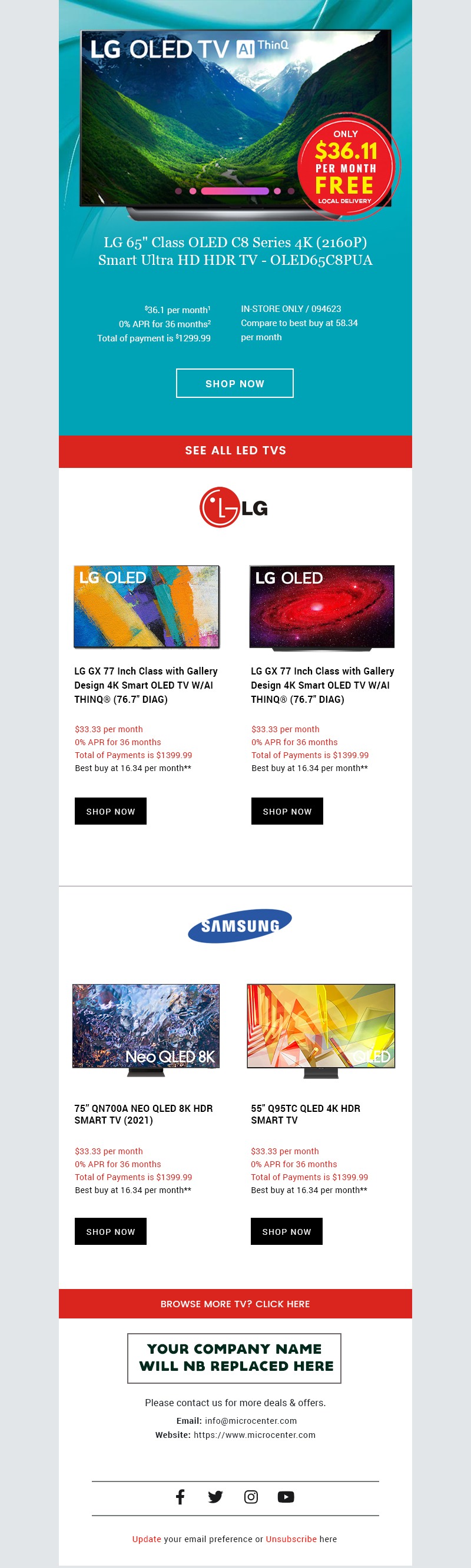Tap the Update email preference link

click(x=147, y=1539)
